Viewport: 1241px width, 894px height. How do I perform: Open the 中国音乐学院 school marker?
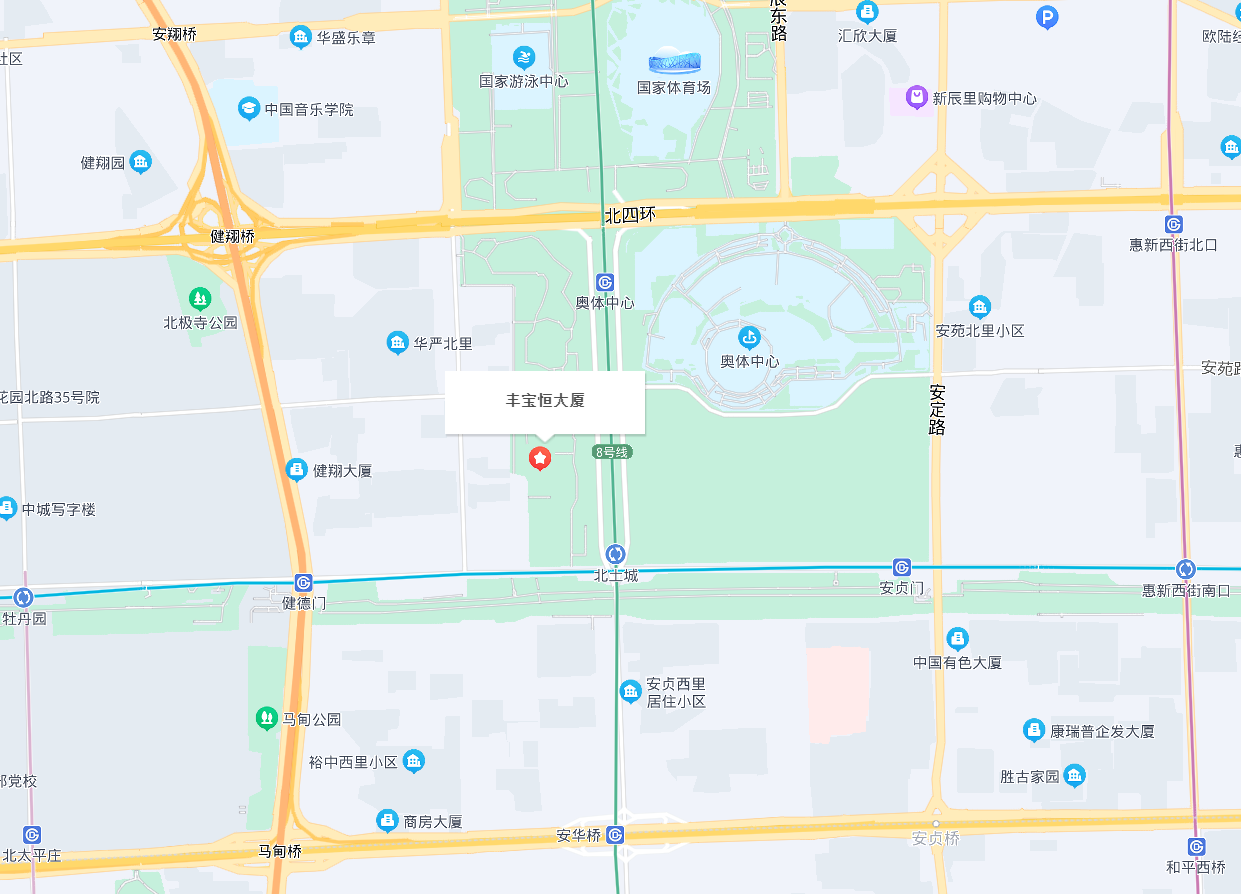pos(248,109)
